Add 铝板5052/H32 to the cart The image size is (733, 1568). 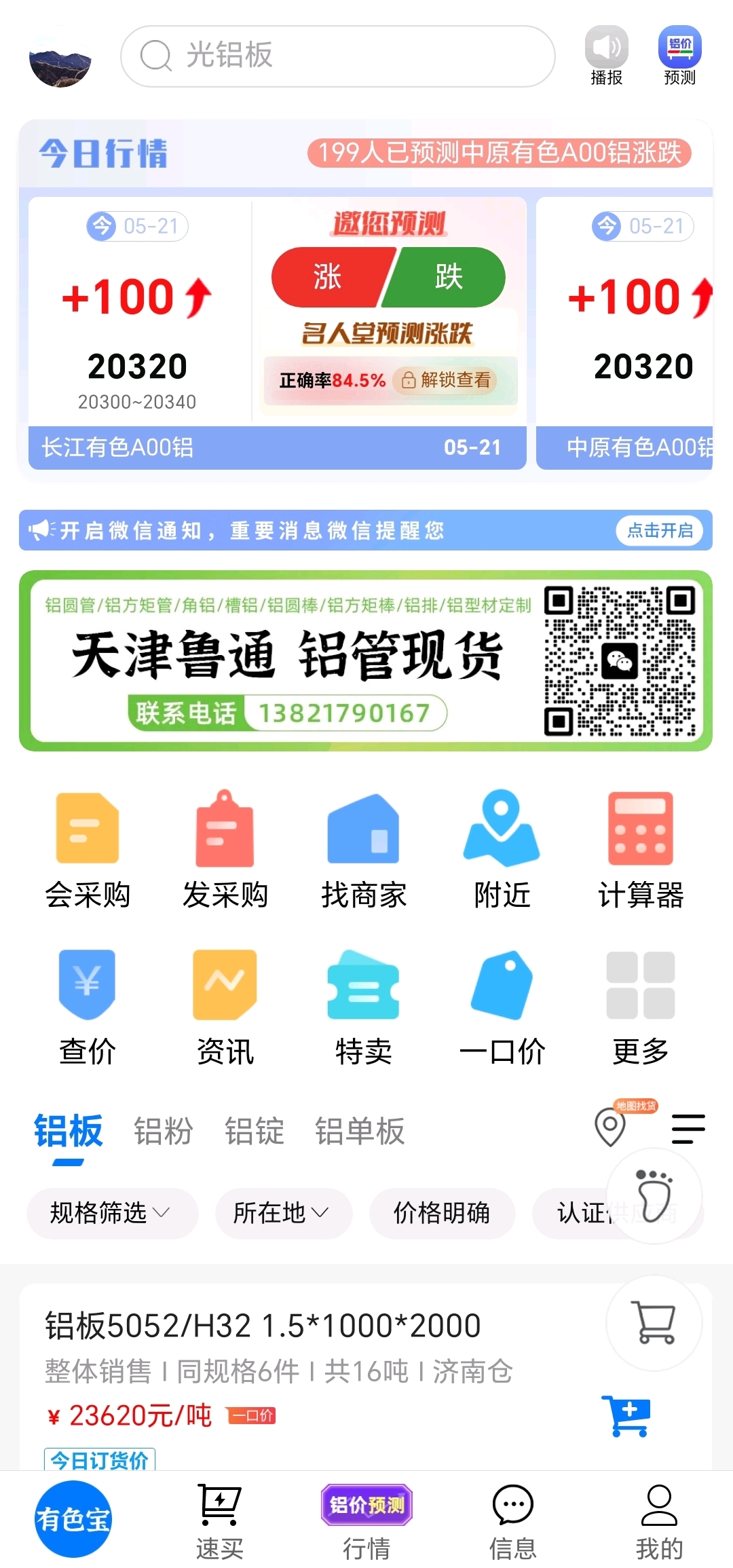(626, 1416)
